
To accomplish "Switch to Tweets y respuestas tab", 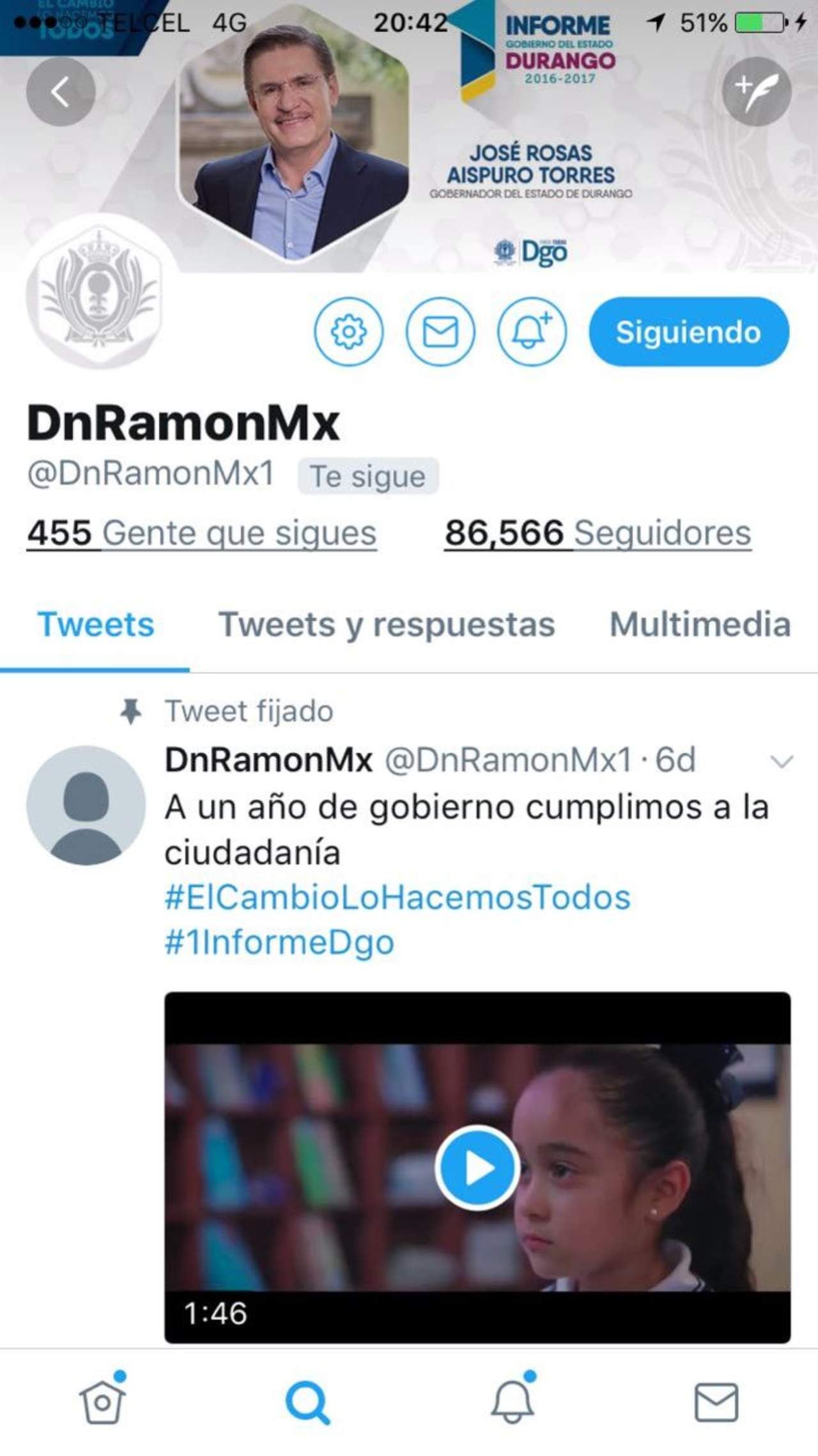I will tap(387, 624).
